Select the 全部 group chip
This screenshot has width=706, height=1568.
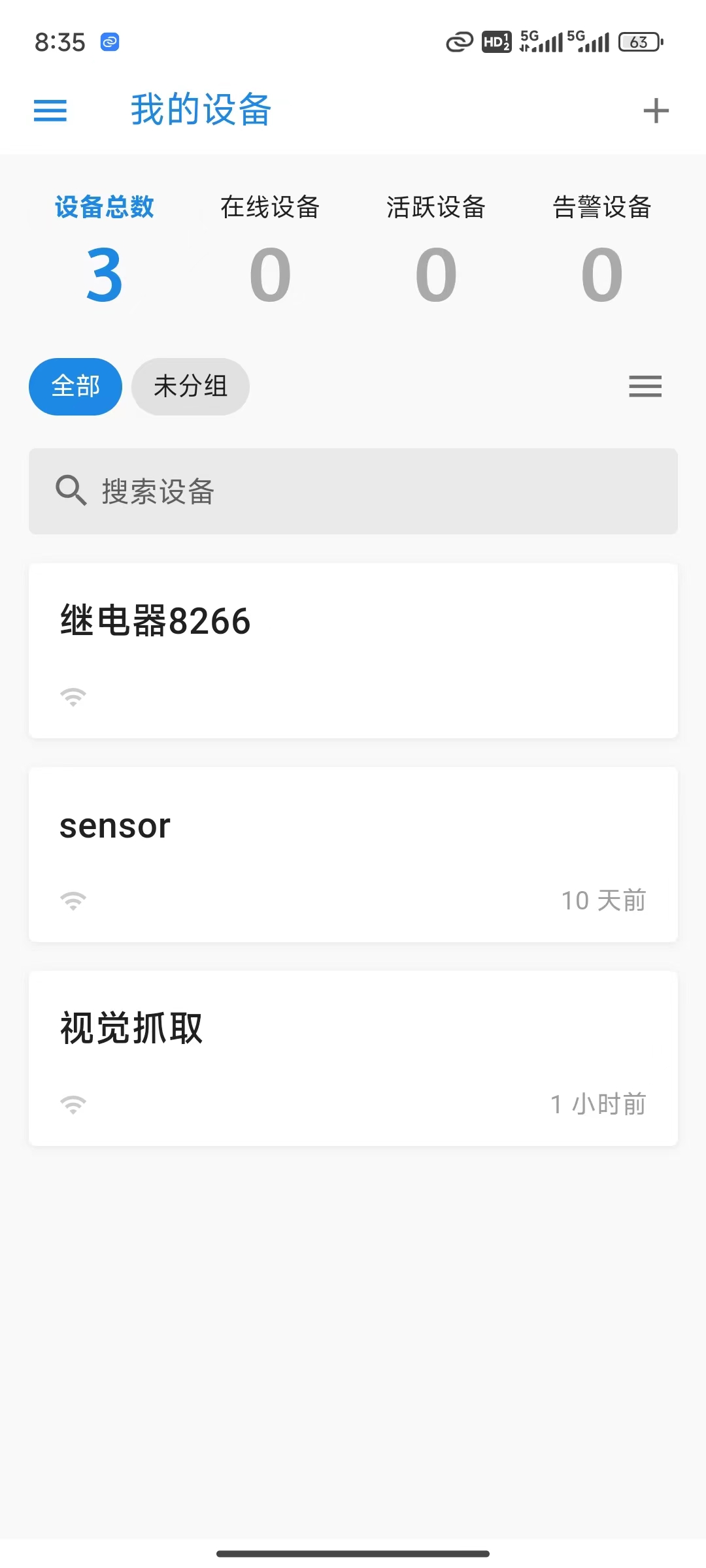click(x=75, y=386)
